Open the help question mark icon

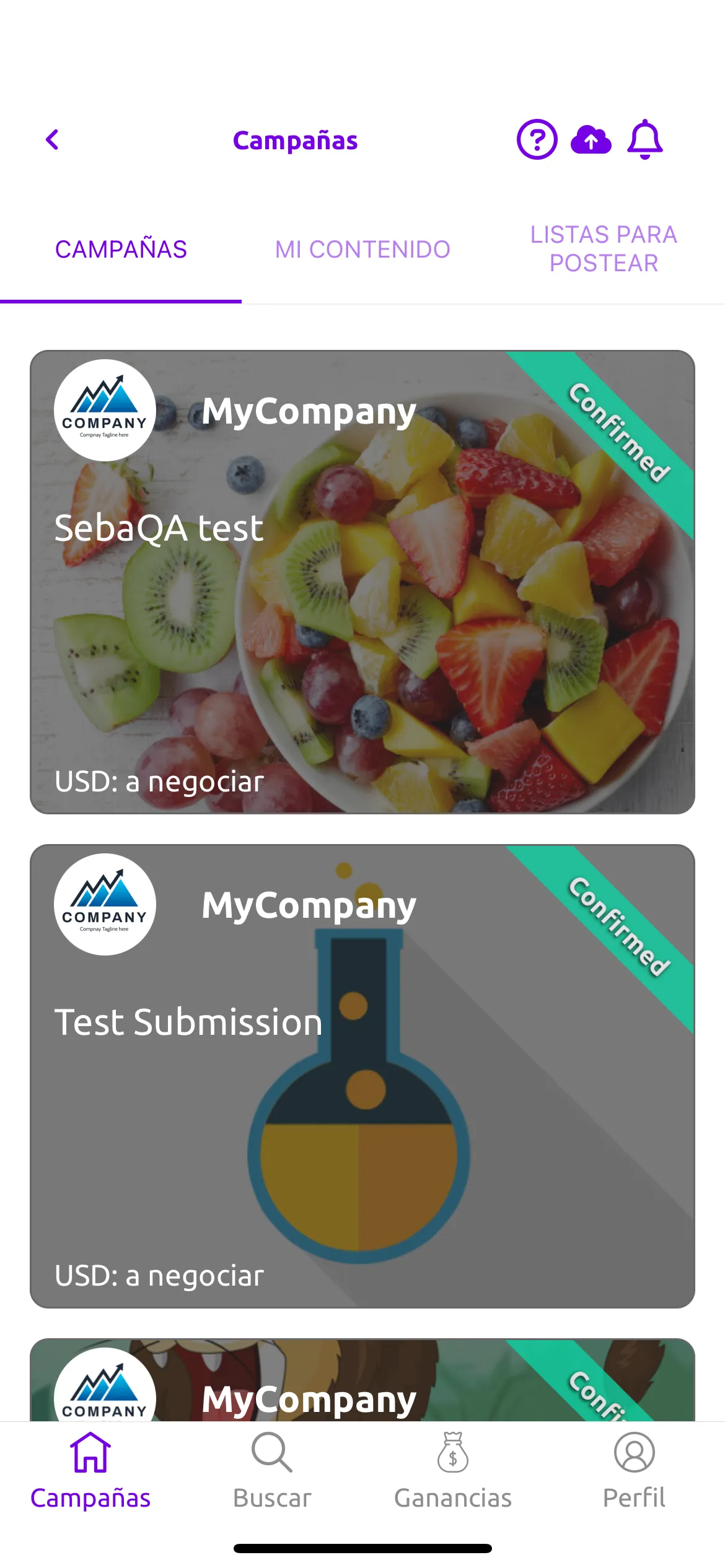537,139
